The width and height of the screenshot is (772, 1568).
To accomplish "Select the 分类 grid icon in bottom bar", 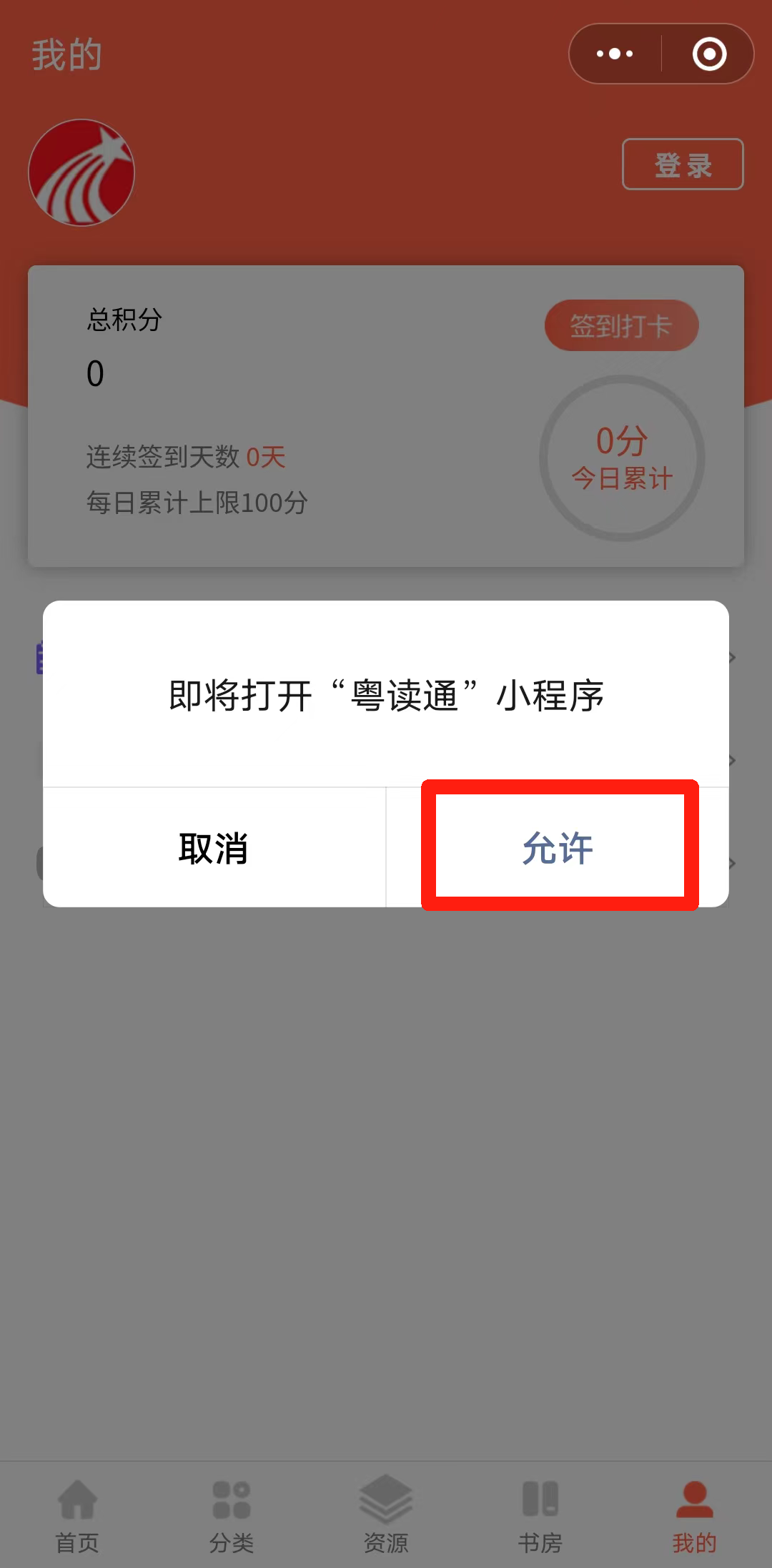I will [232, 1499].
